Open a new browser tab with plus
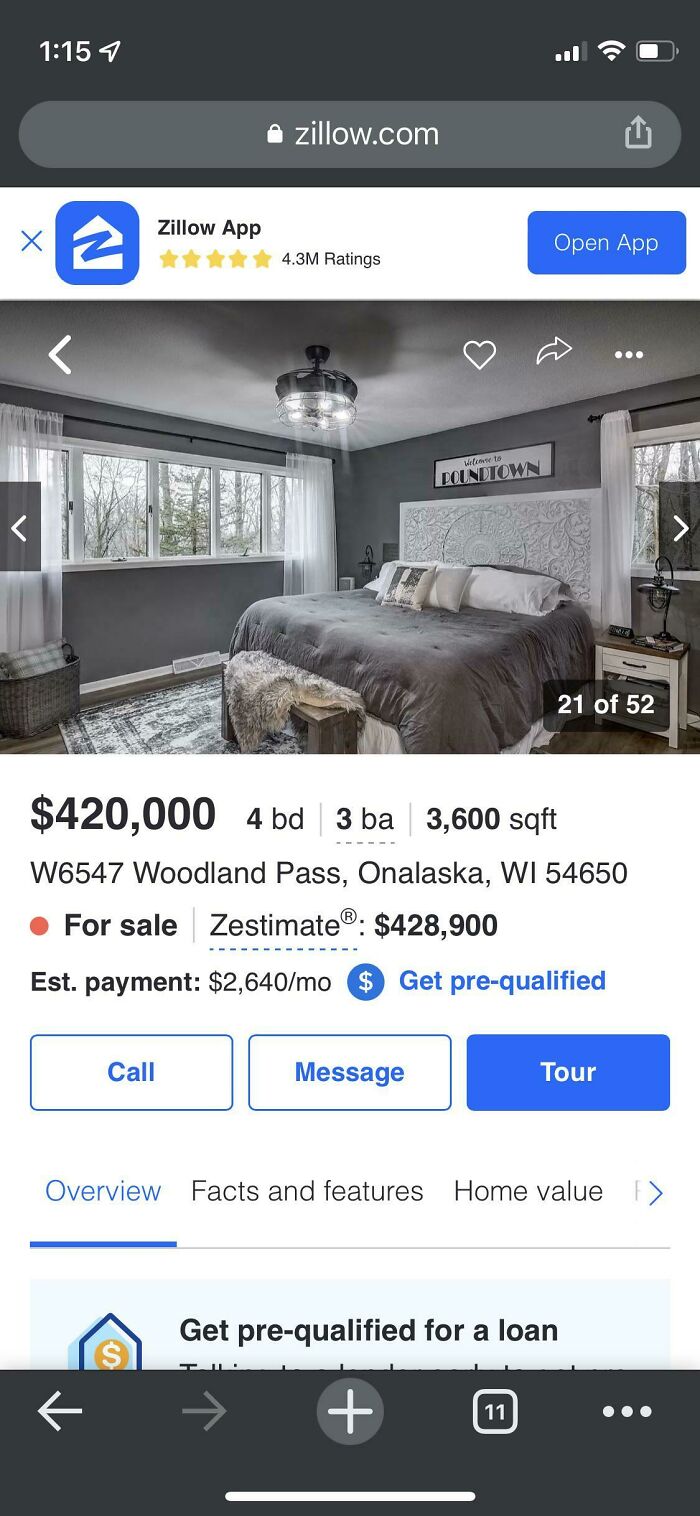 (x=350, y=1411)
